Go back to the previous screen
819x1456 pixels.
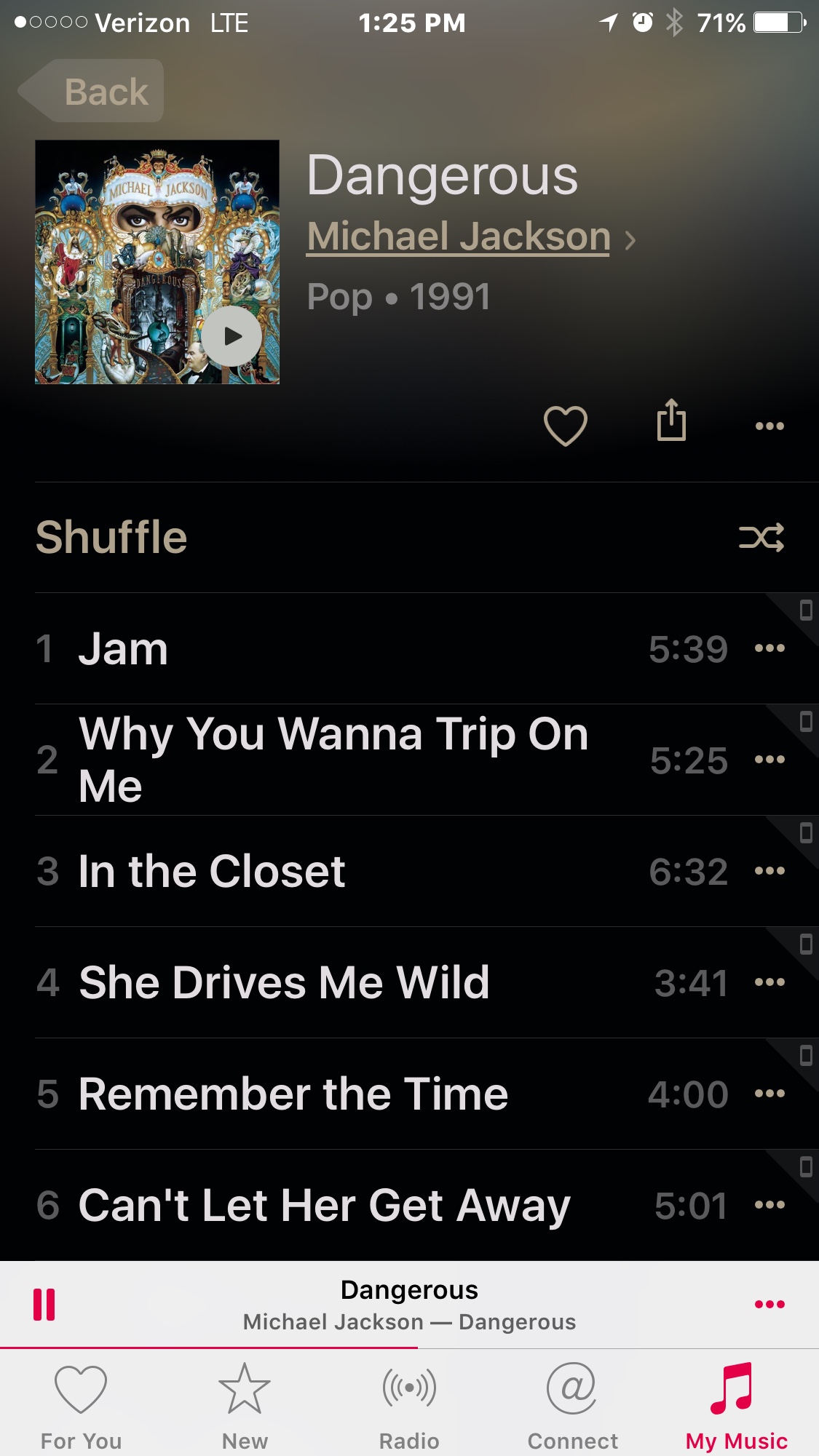click(92, 92)
